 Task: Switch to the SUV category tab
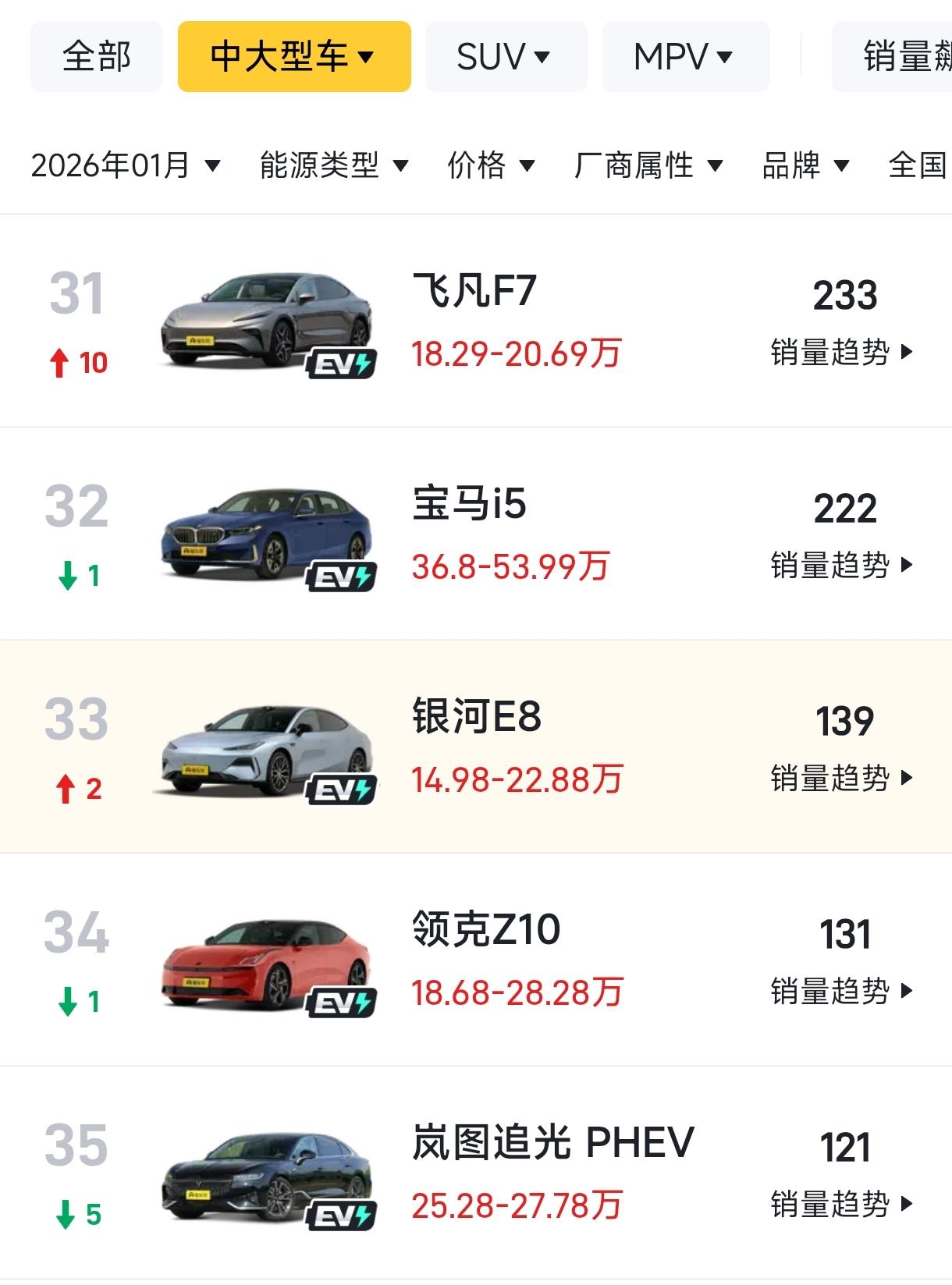point(505,55)
